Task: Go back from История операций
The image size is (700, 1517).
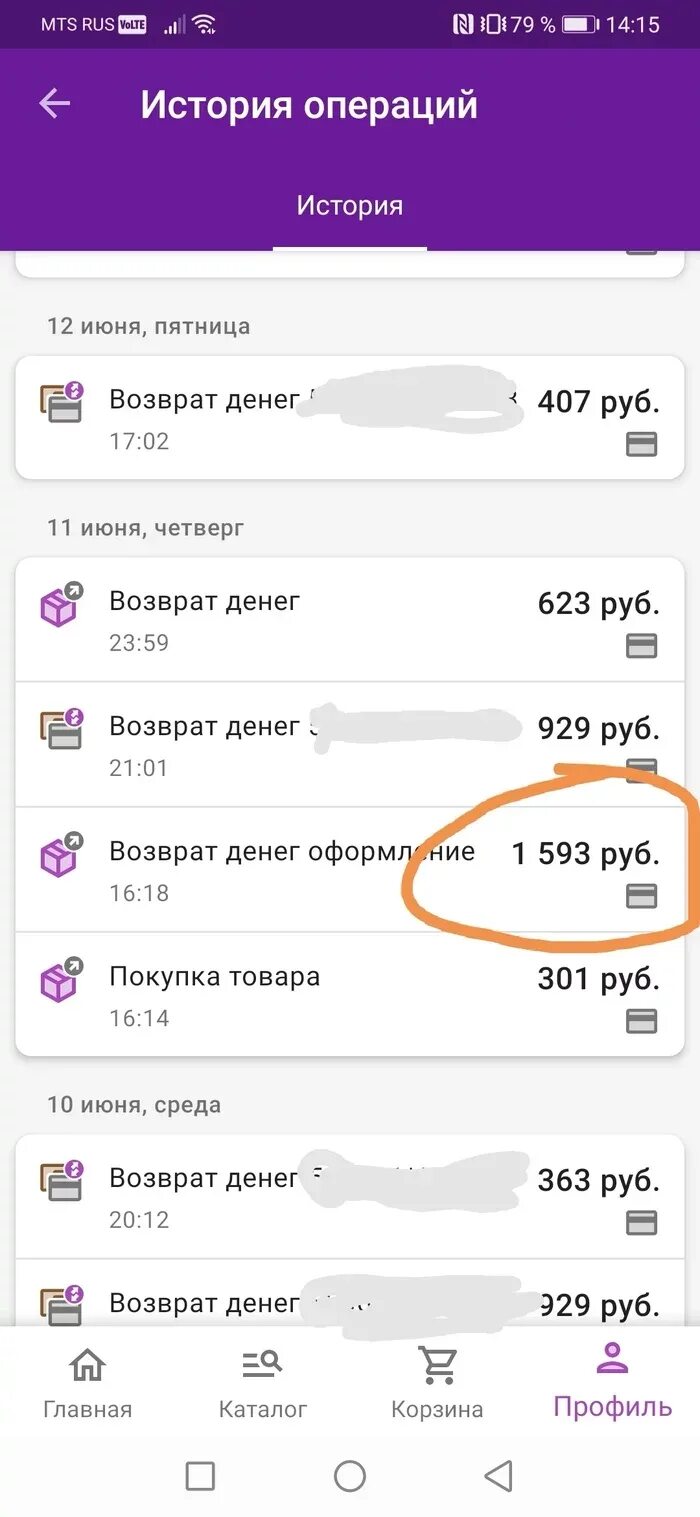Action: click(x=55, y=104)
